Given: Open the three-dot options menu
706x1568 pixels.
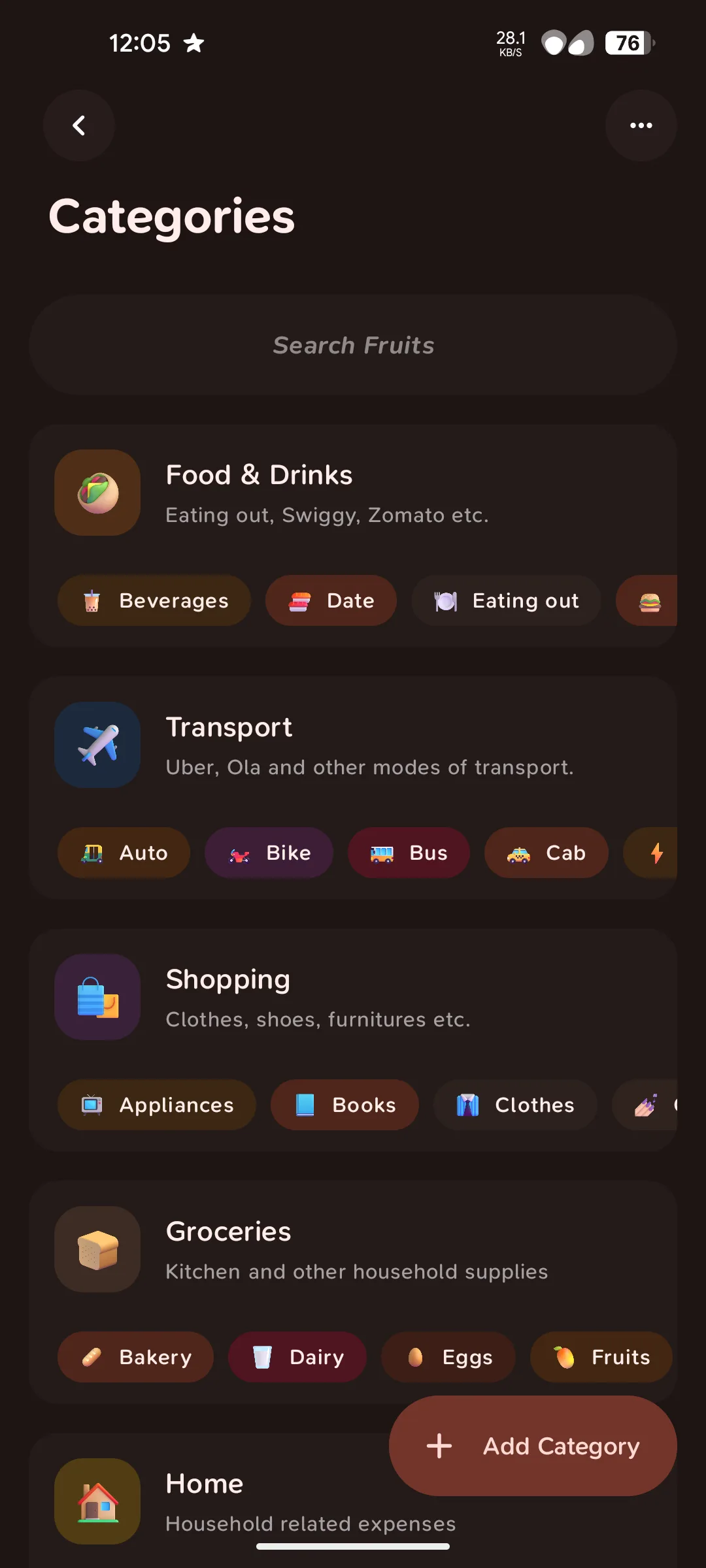Looking at the screenshot, I should click(641, 125).
